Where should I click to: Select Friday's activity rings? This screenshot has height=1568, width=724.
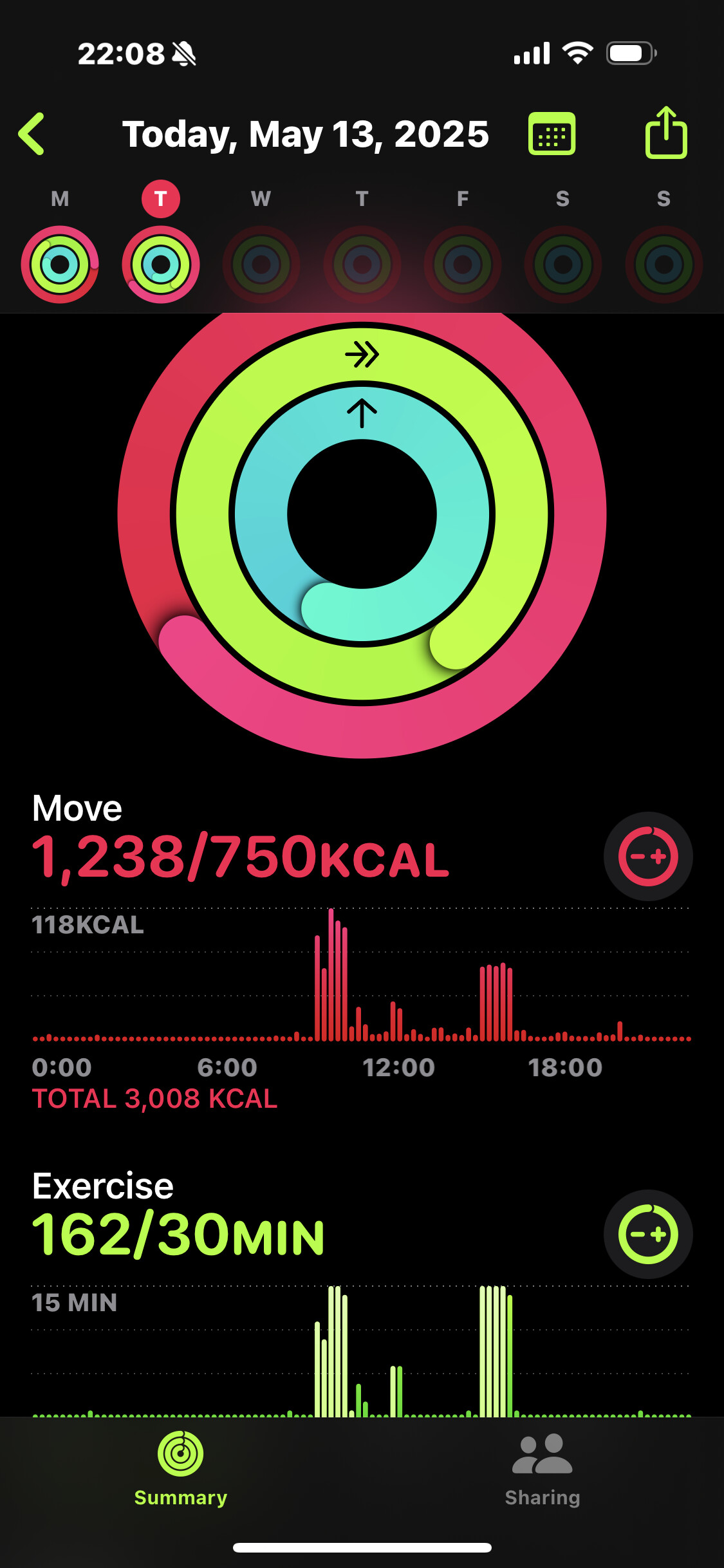(x=462, y=265)
